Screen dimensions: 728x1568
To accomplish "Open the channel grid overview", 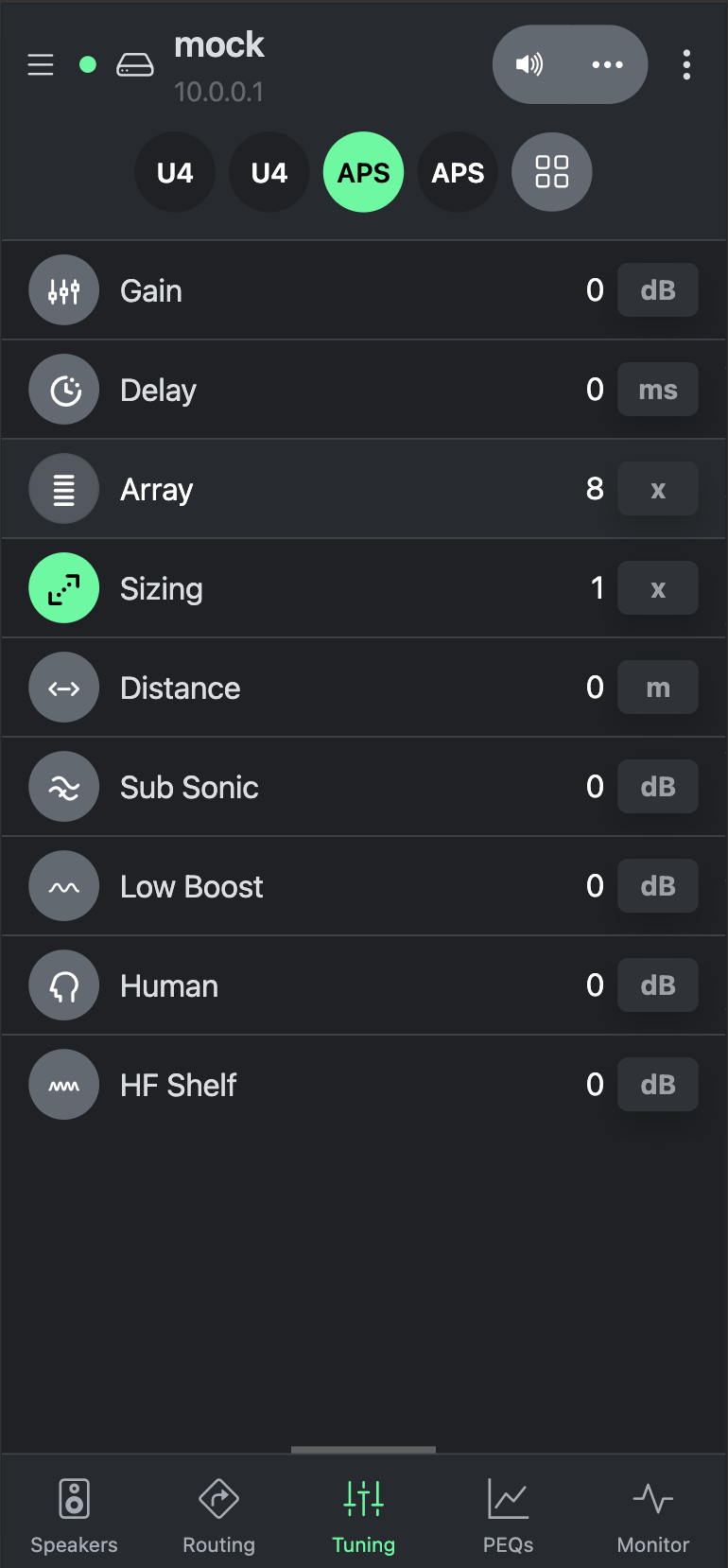I will (x=552, y=172).
